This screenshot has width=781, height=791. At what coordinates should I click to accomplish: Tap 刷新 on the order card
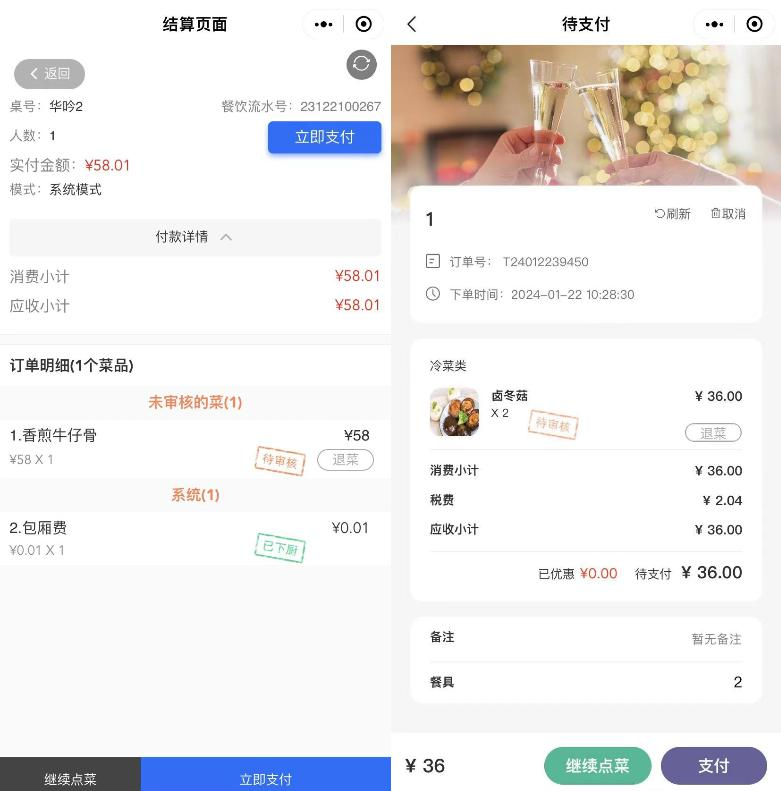click(673, 214)
